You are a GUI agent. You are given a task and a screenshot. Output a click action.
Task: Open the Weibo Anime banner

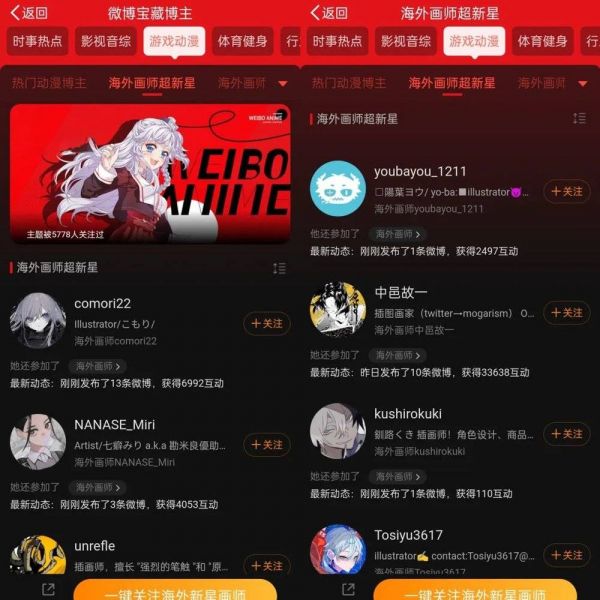coord(150,173)
